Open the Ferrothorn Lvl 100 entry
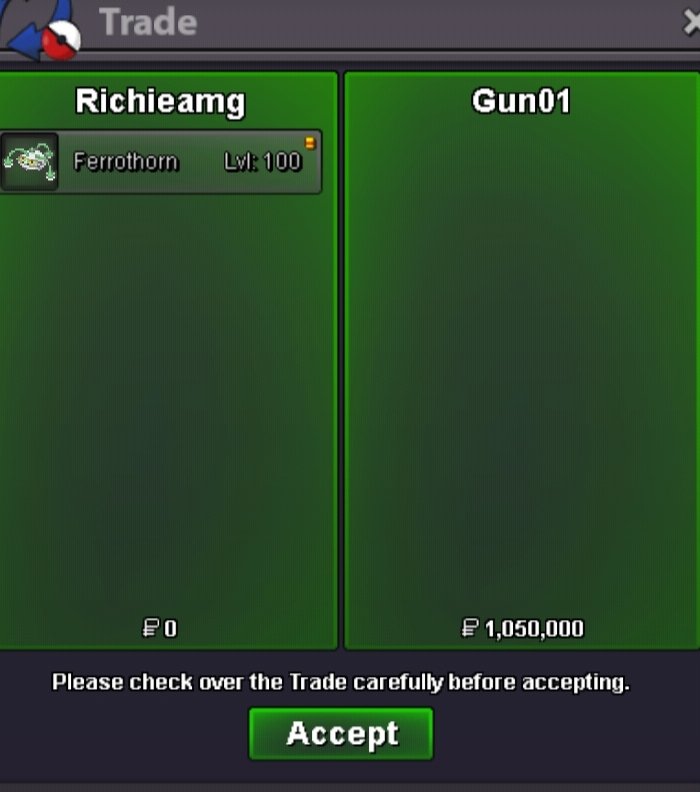Screen dimensions: 700x792 160,161
